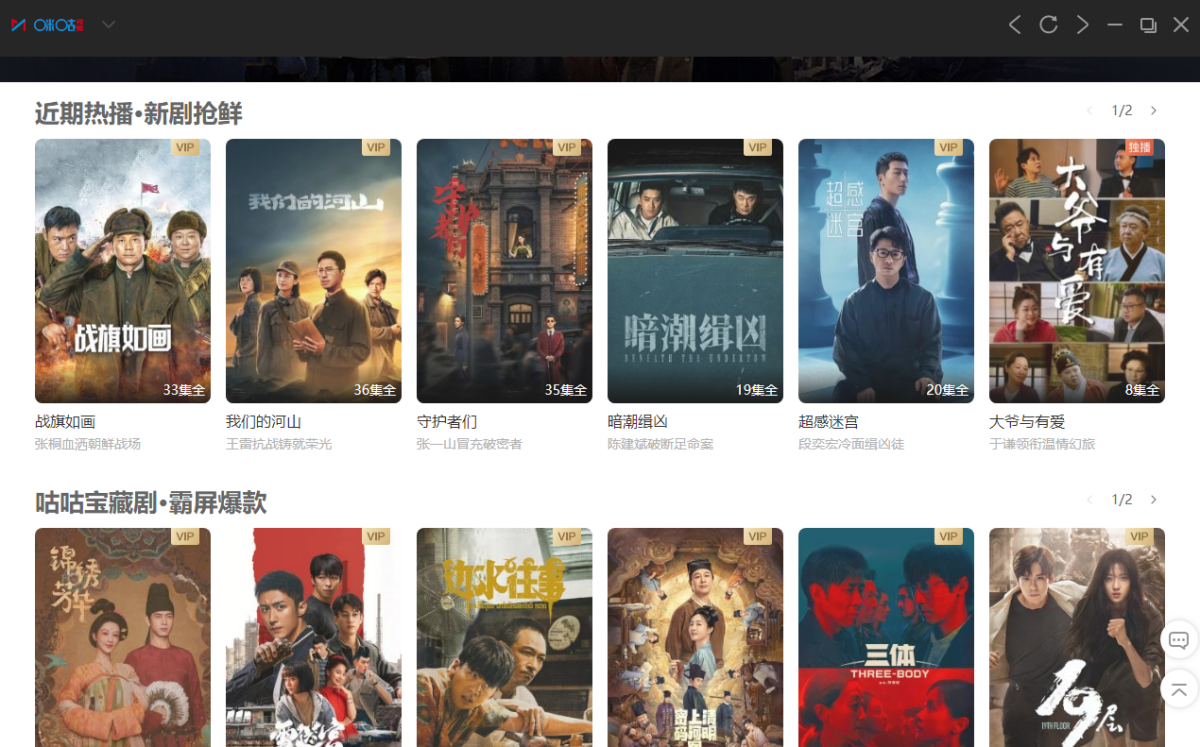
Task: Open the drama 战旗如画
Action: [x=122, y=270]
